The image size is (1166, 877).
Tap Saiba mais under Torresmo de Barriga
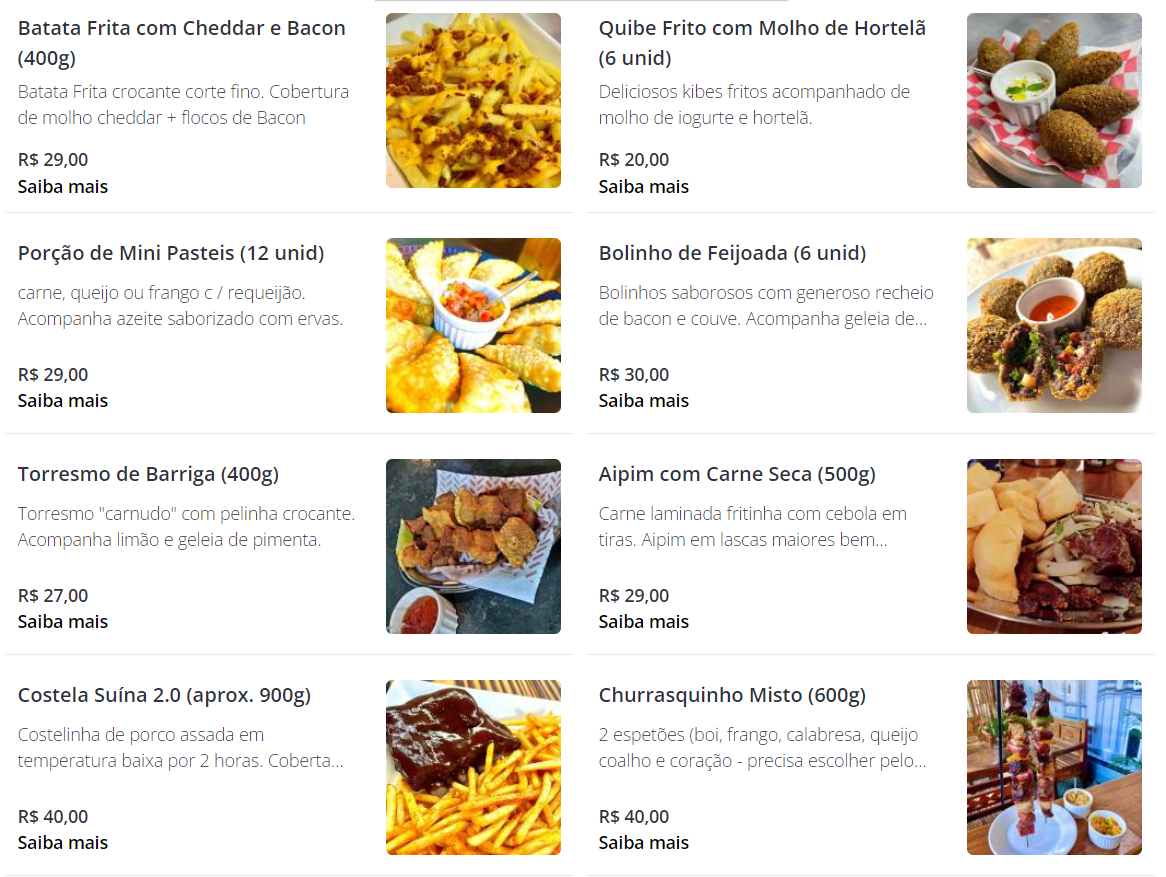click(63, 622)
